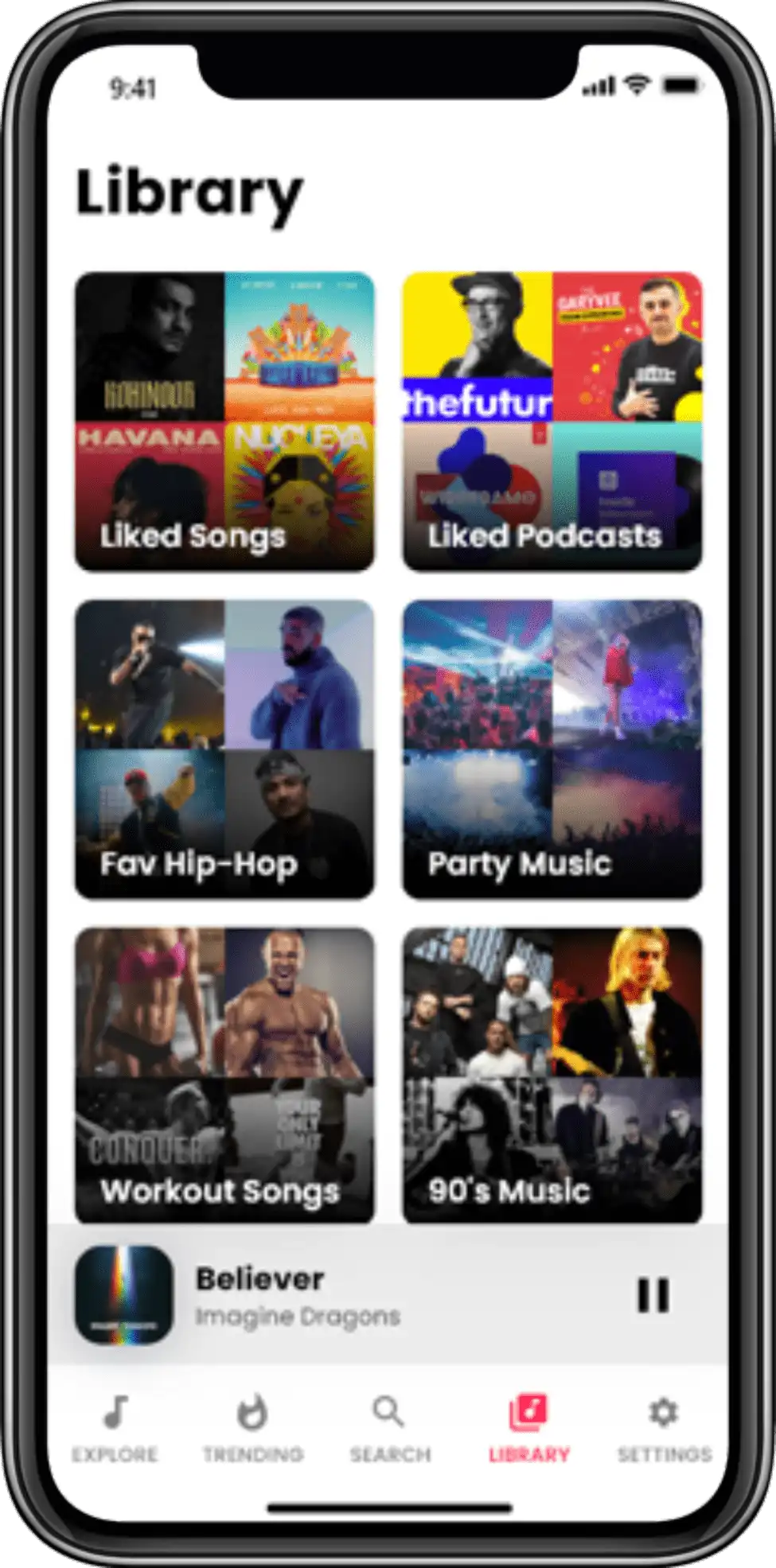Switch to the Trending tab

[253, 1430]
